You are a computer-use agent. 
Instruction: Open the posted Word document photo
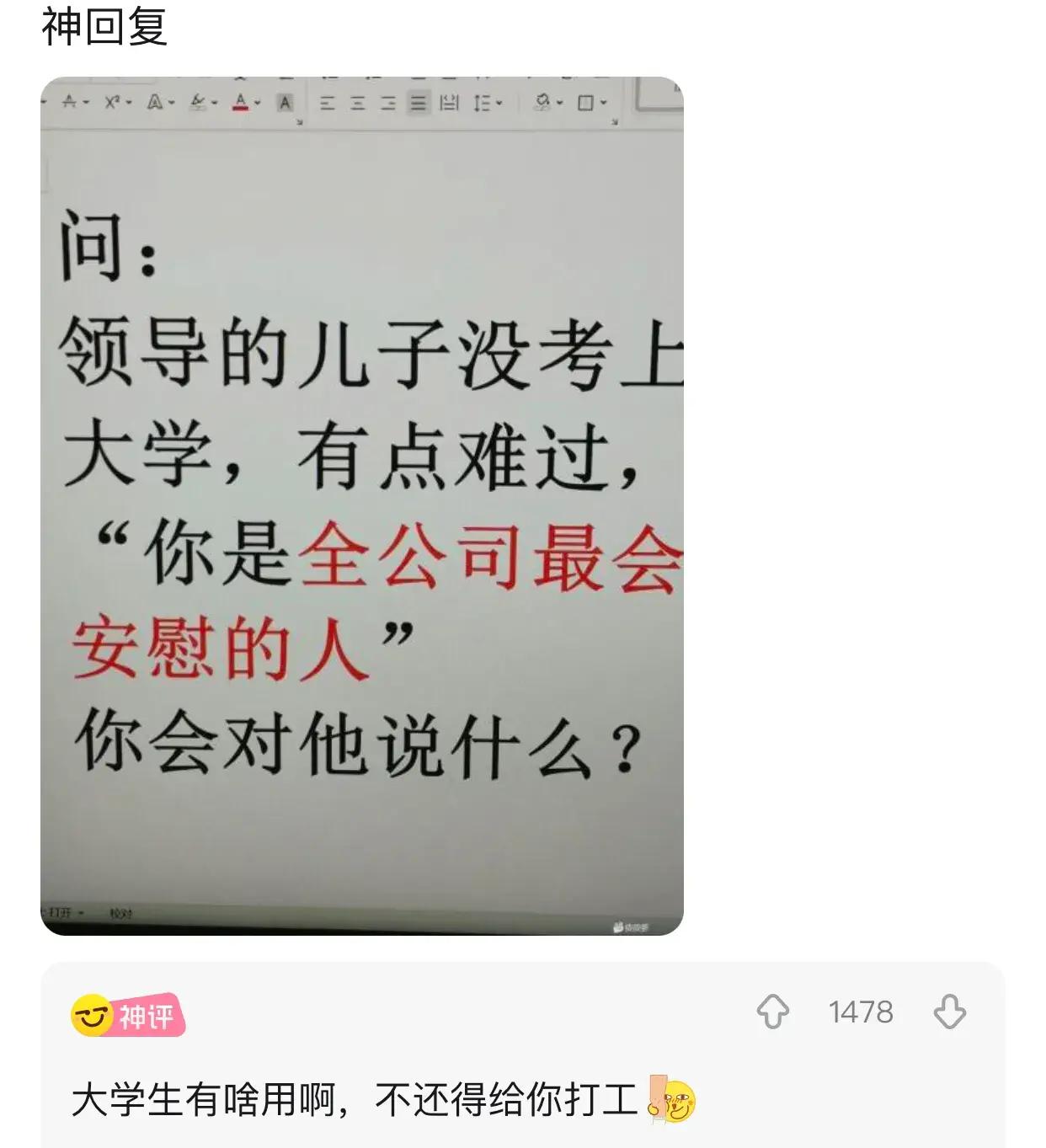point(362,505)
